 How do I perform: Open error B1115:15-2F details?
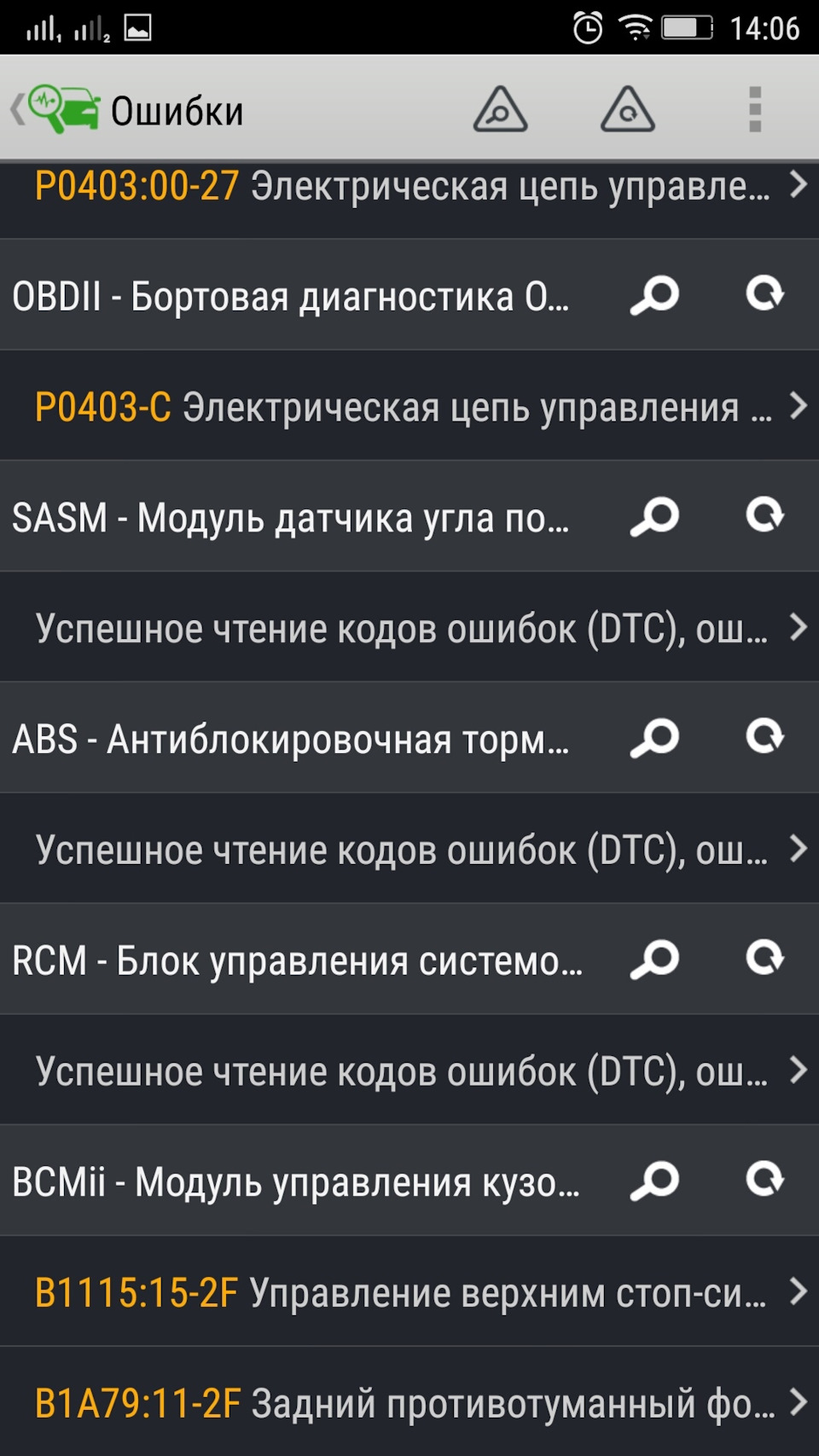409,1292
